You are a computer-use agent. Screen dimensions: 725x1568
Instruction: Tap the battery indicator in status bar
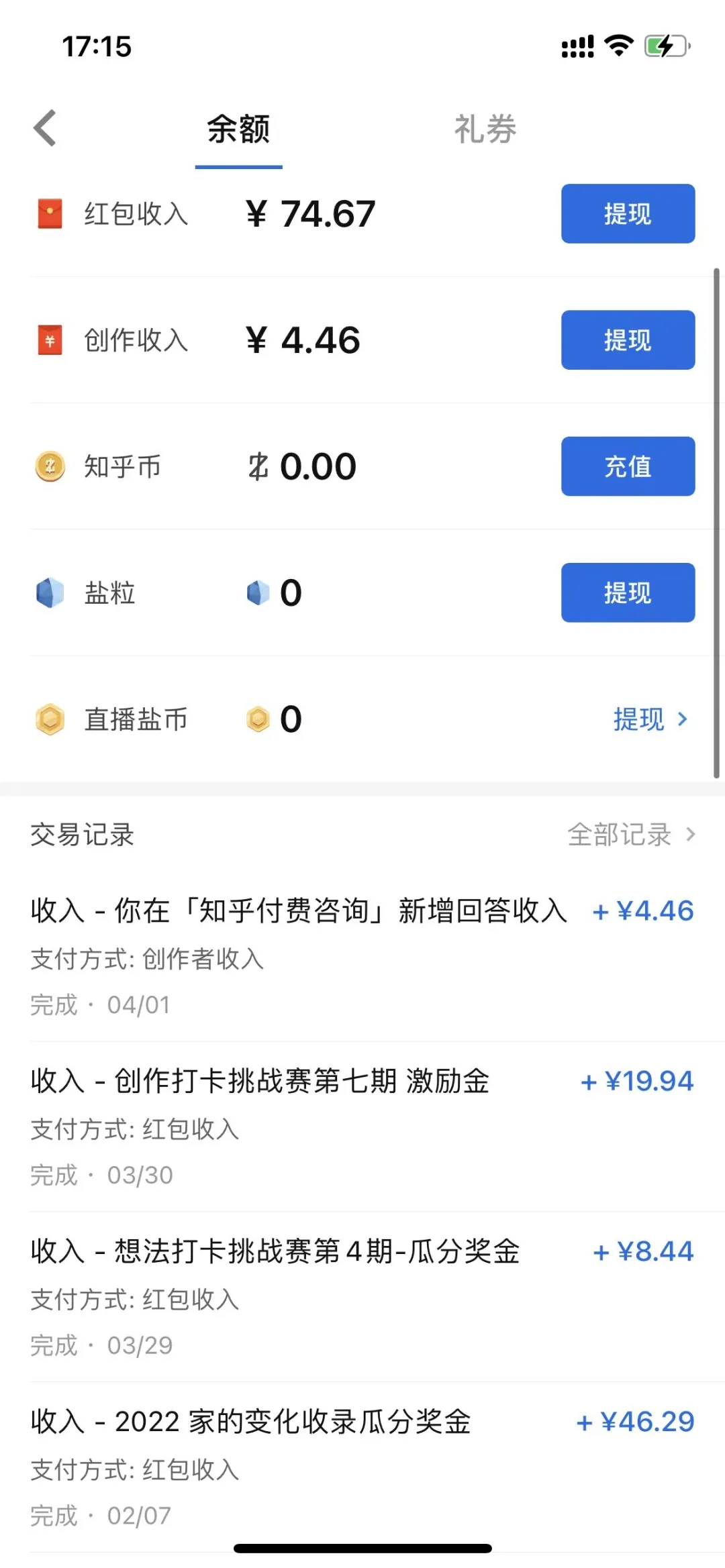[666, 44]
